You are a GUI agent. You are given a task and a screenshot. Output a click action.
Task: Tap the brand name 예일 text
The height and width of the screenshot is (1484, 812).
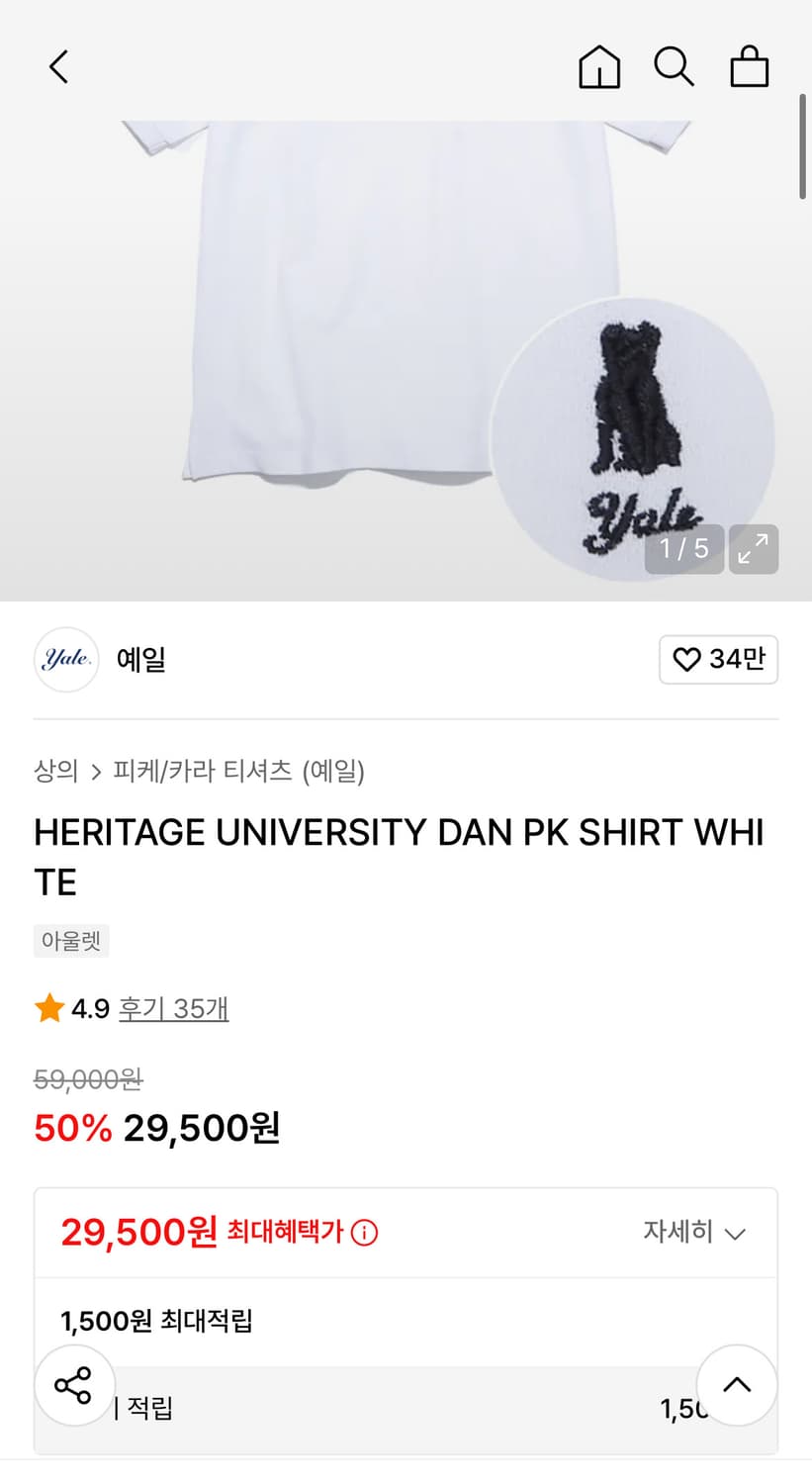pos(139,659)
